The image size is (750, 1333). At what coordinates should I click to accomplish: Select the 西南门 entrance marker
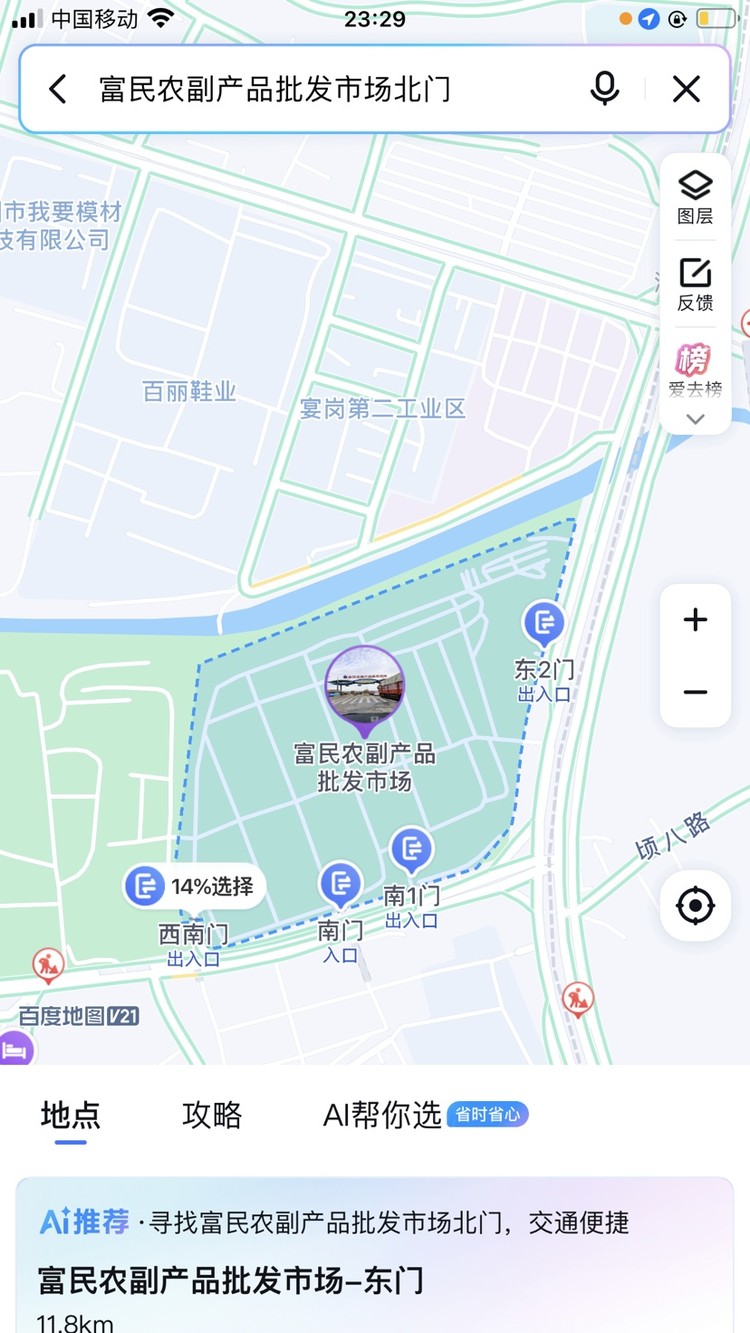(145, 886)
